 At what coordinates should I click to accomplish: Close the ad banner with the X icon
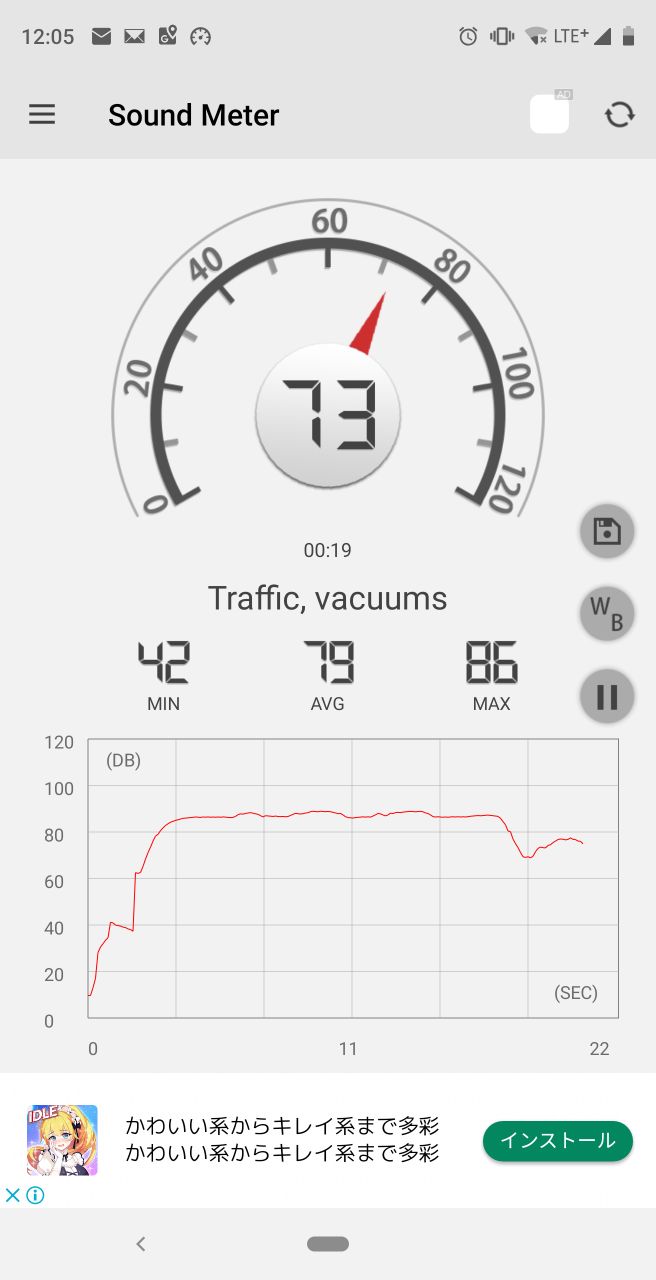12,1195
